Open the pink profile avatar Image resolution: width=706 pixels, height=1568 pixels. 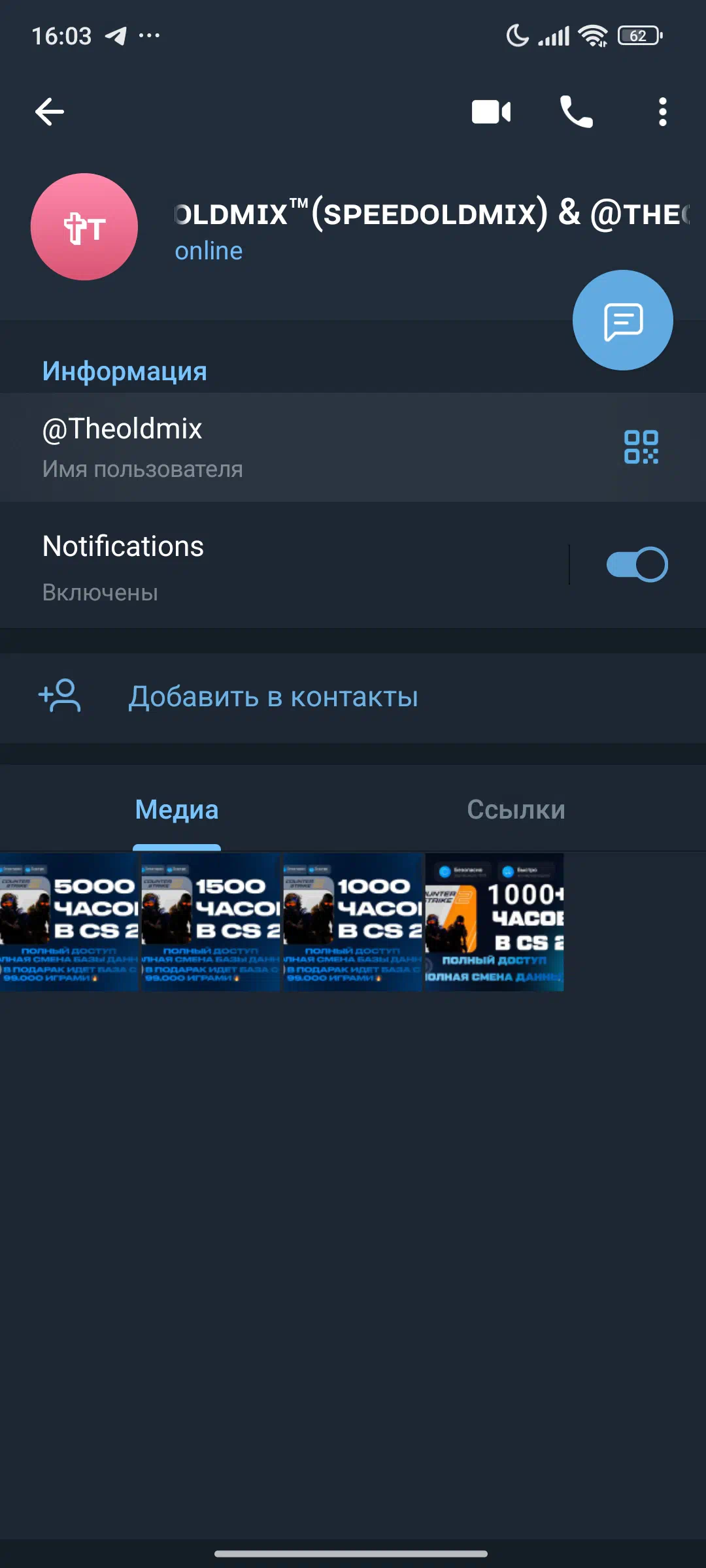coord(84,227)
